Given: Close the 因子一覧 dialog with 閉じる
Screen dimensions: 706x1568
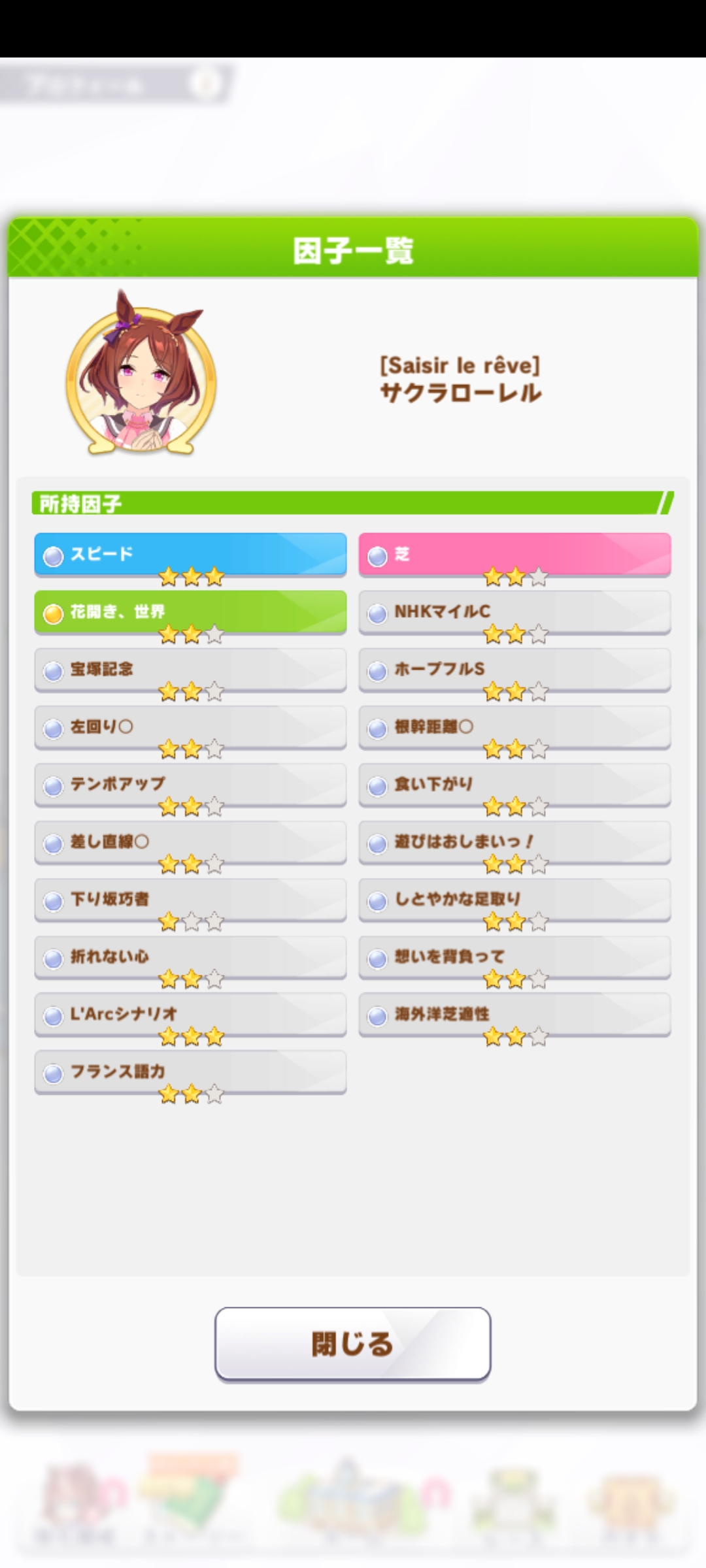Looking at the screenshot, I should click(x=352, y=1344).
